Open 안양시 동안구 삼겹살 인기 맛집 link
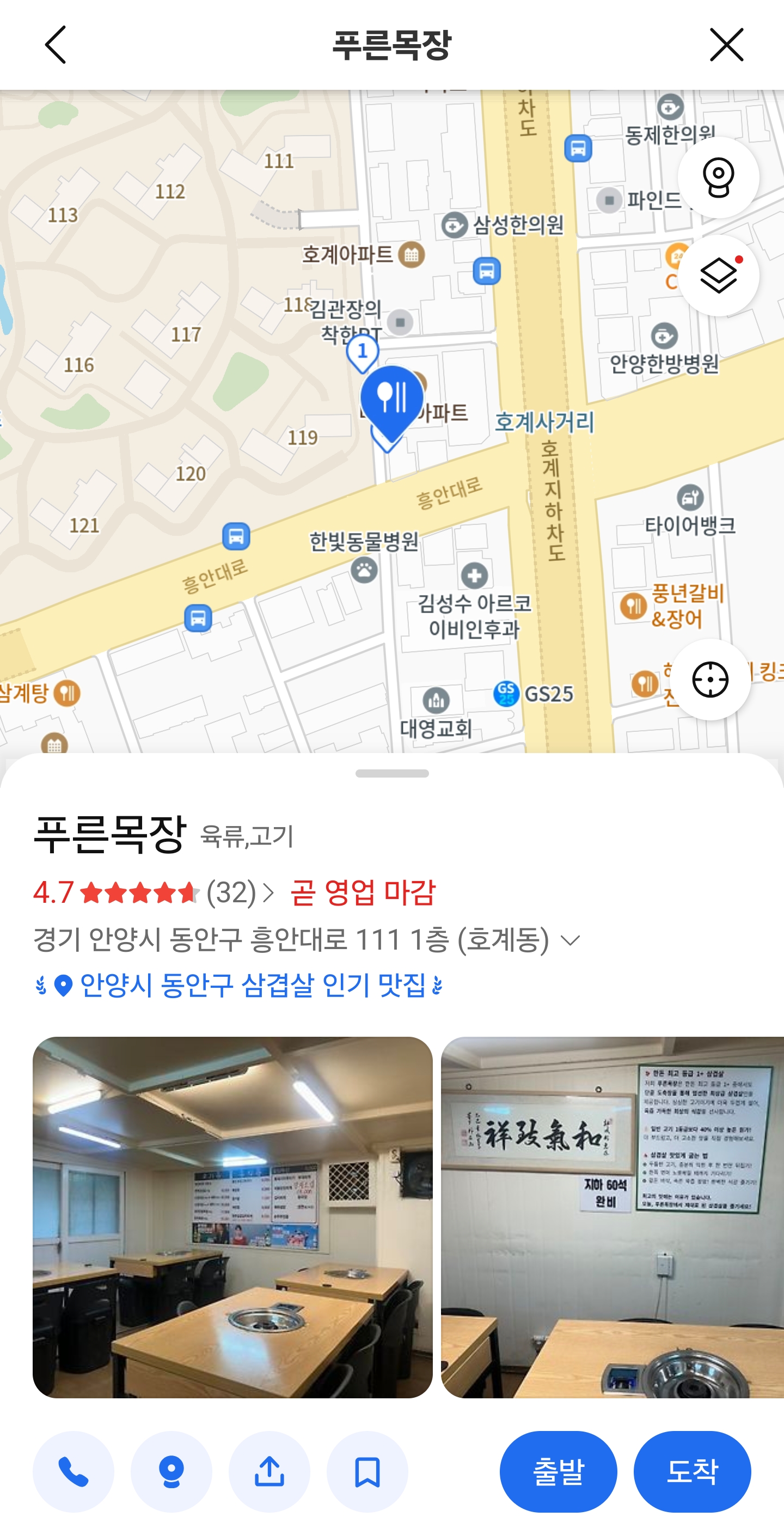784x1529 pixels. [252, 986]
